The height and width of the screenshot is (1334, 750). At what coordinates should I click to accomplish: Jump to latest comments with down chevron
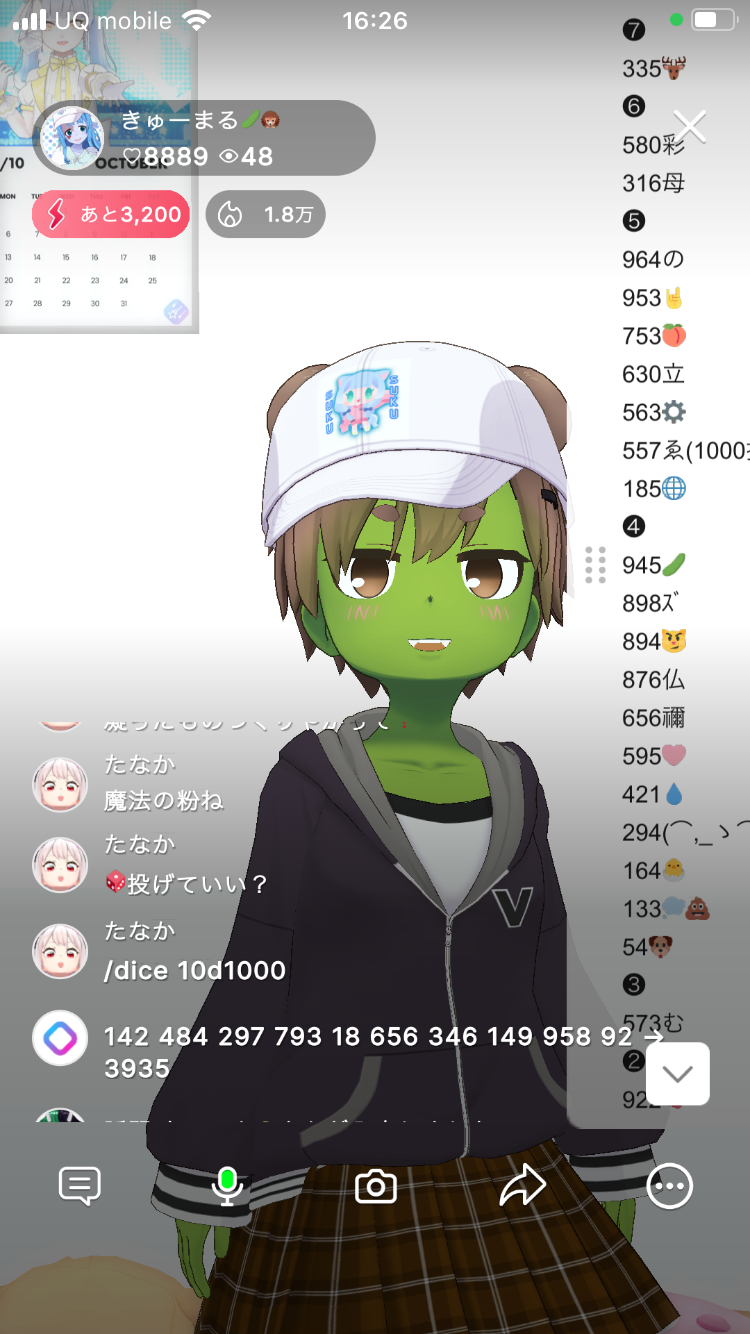(x=678, y=1074)
